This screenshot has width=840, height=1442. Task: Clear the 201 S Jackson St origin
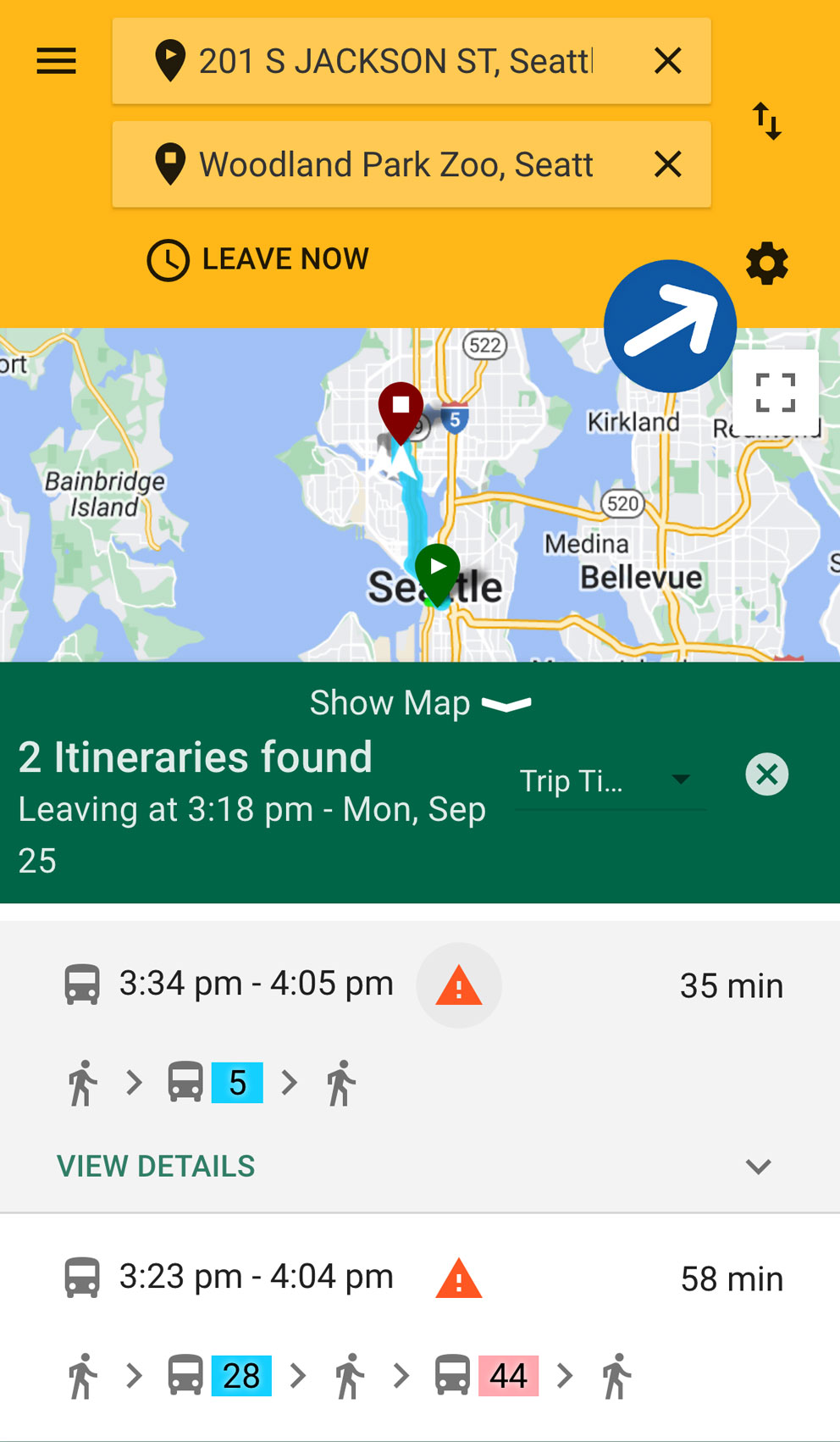(x=667, y=61)
